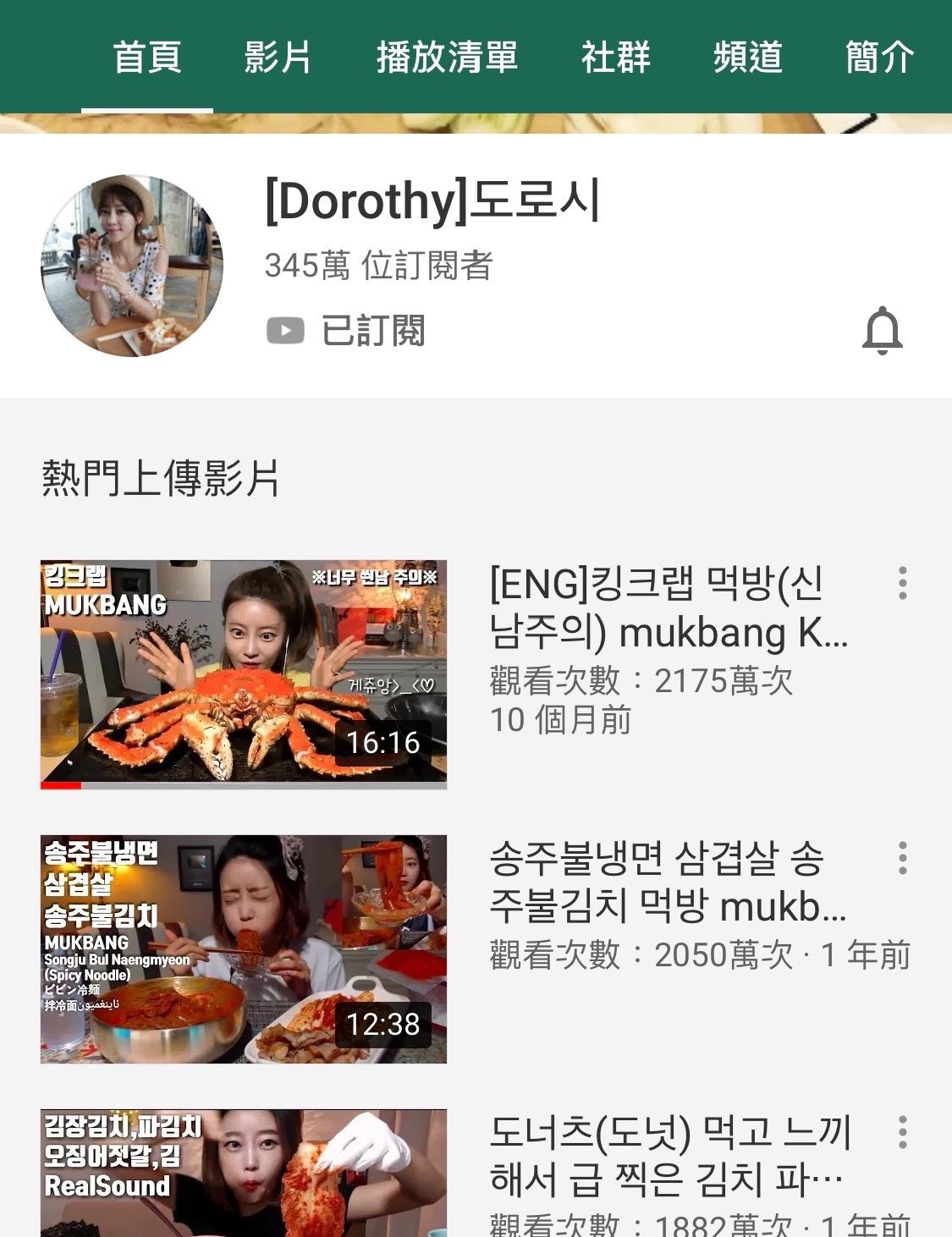952x1237 pixels.
Task: Tap the 首頁 tab
Action: coord(147,58)
